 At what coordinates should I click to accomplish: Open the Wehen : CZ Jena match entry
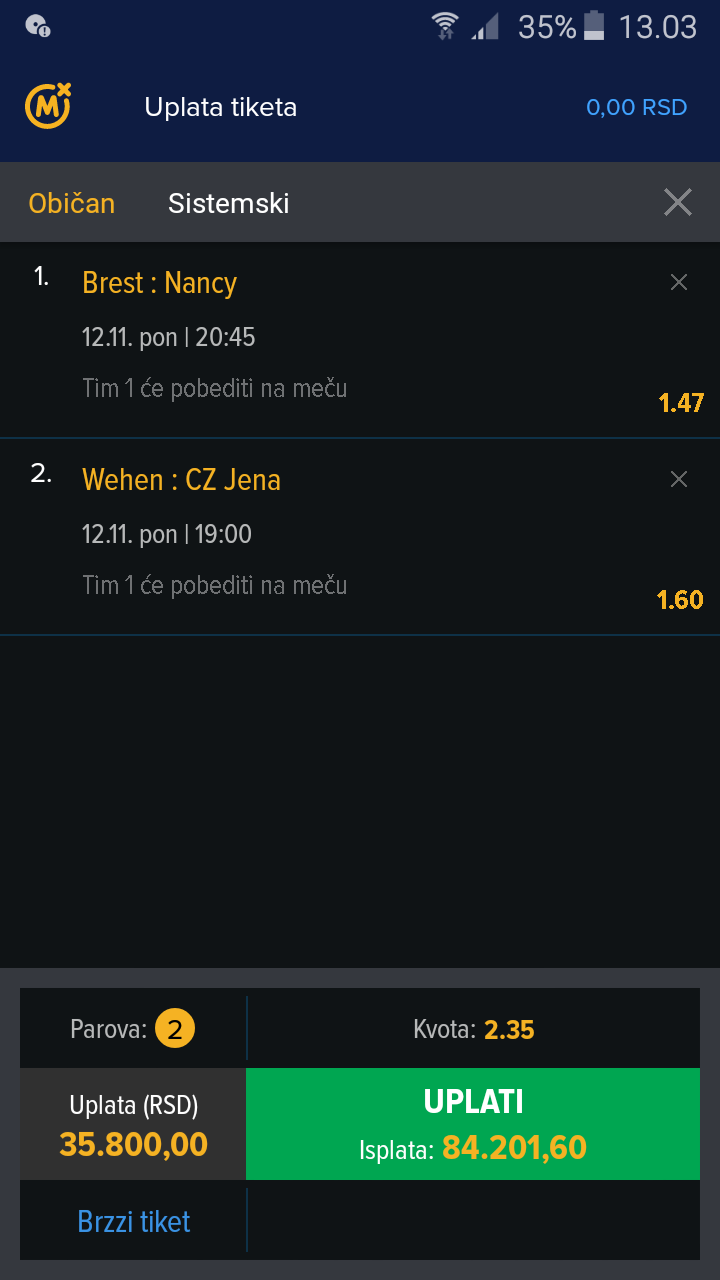click(x=360, y=537)
